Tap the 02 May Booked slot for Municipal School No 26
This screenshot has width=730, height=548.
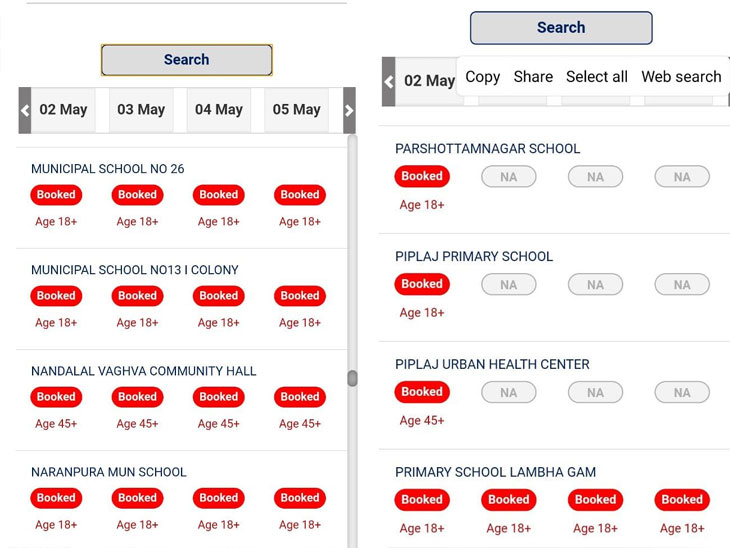pos(56,195)
